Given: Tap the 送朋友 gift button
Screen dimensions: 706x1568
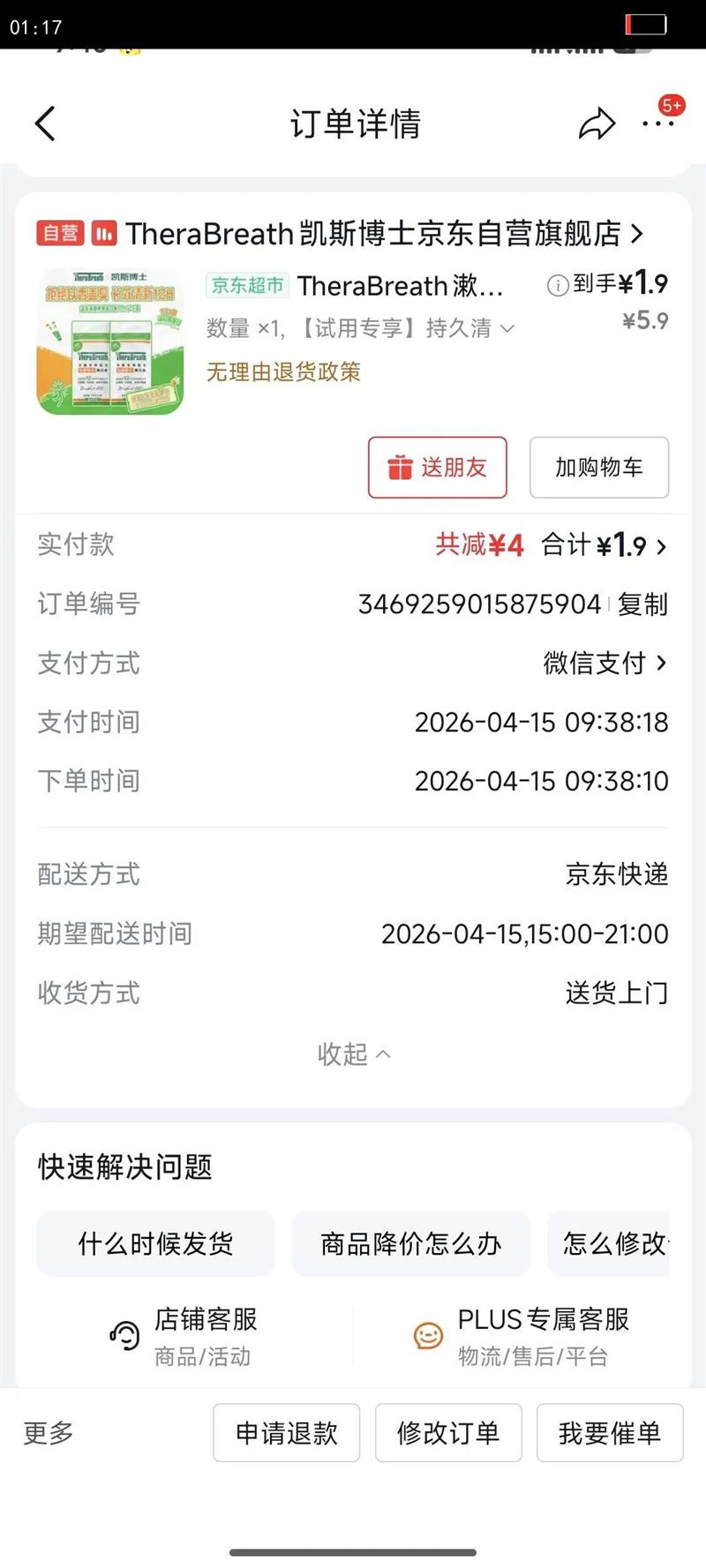Looking at the screenshot, I should click(438, 468).
